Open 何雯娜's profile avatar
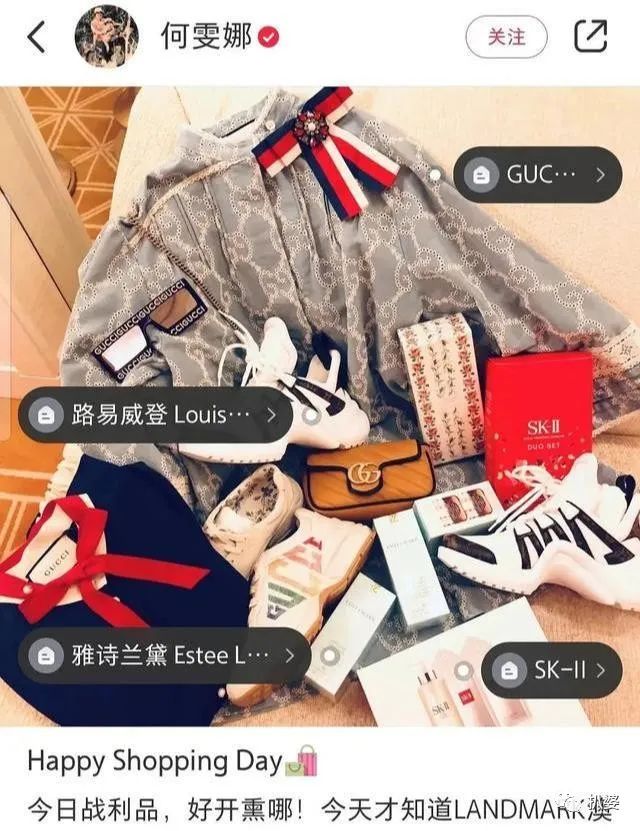The height and width of the screenshot is (831, 640). (107, 37)
